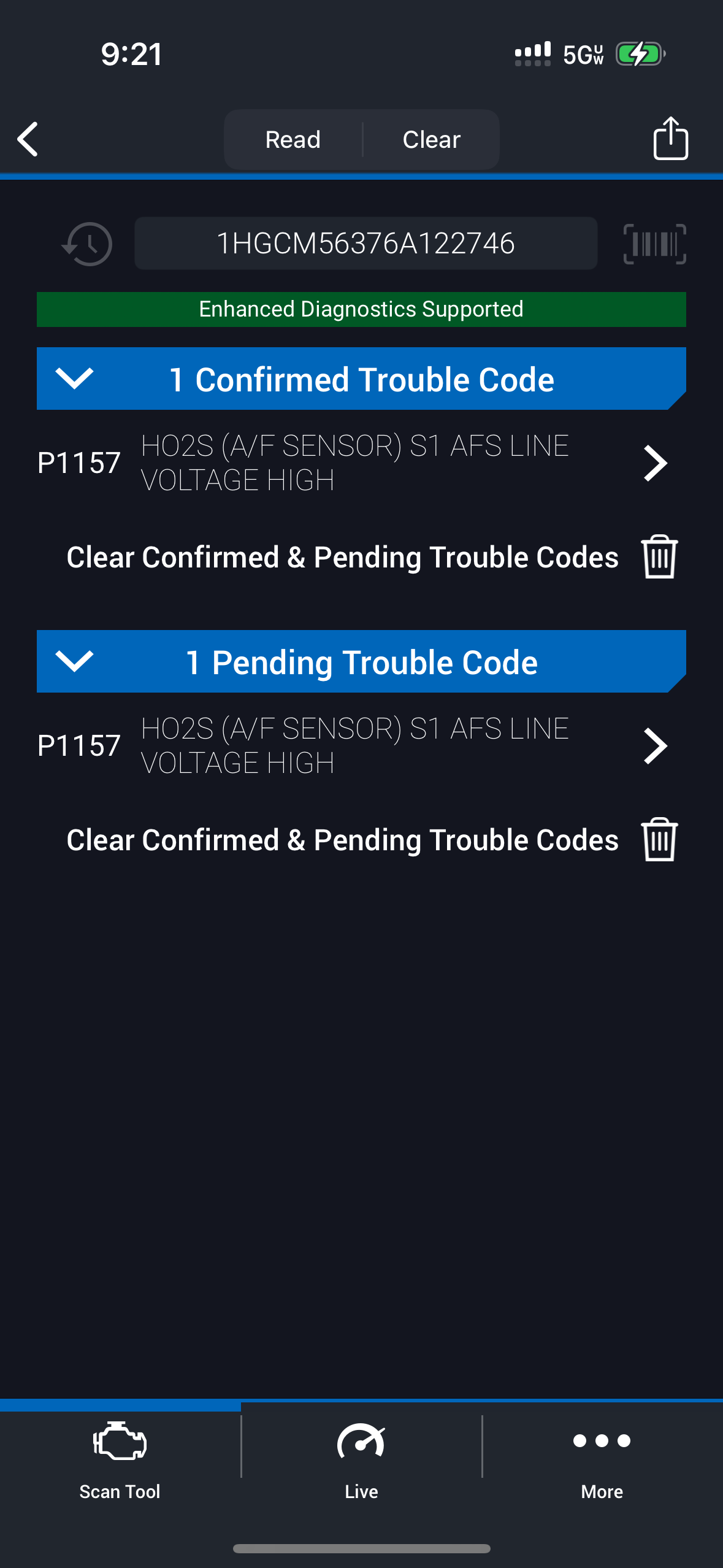Share the diagnostic report
The image size is (723, 1568).
[670, 139]
